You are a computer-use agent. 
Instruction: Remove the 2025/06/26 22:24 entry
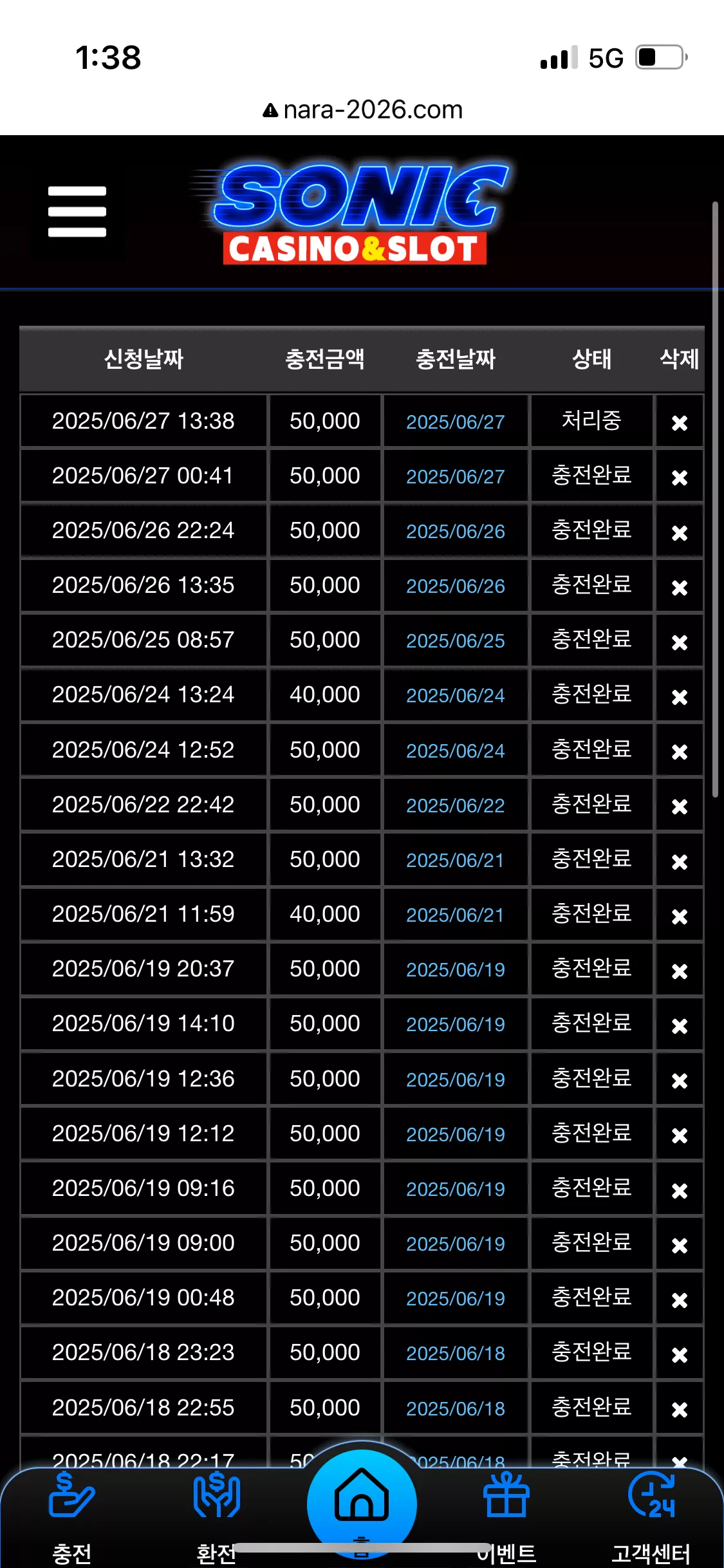(680, 532)
